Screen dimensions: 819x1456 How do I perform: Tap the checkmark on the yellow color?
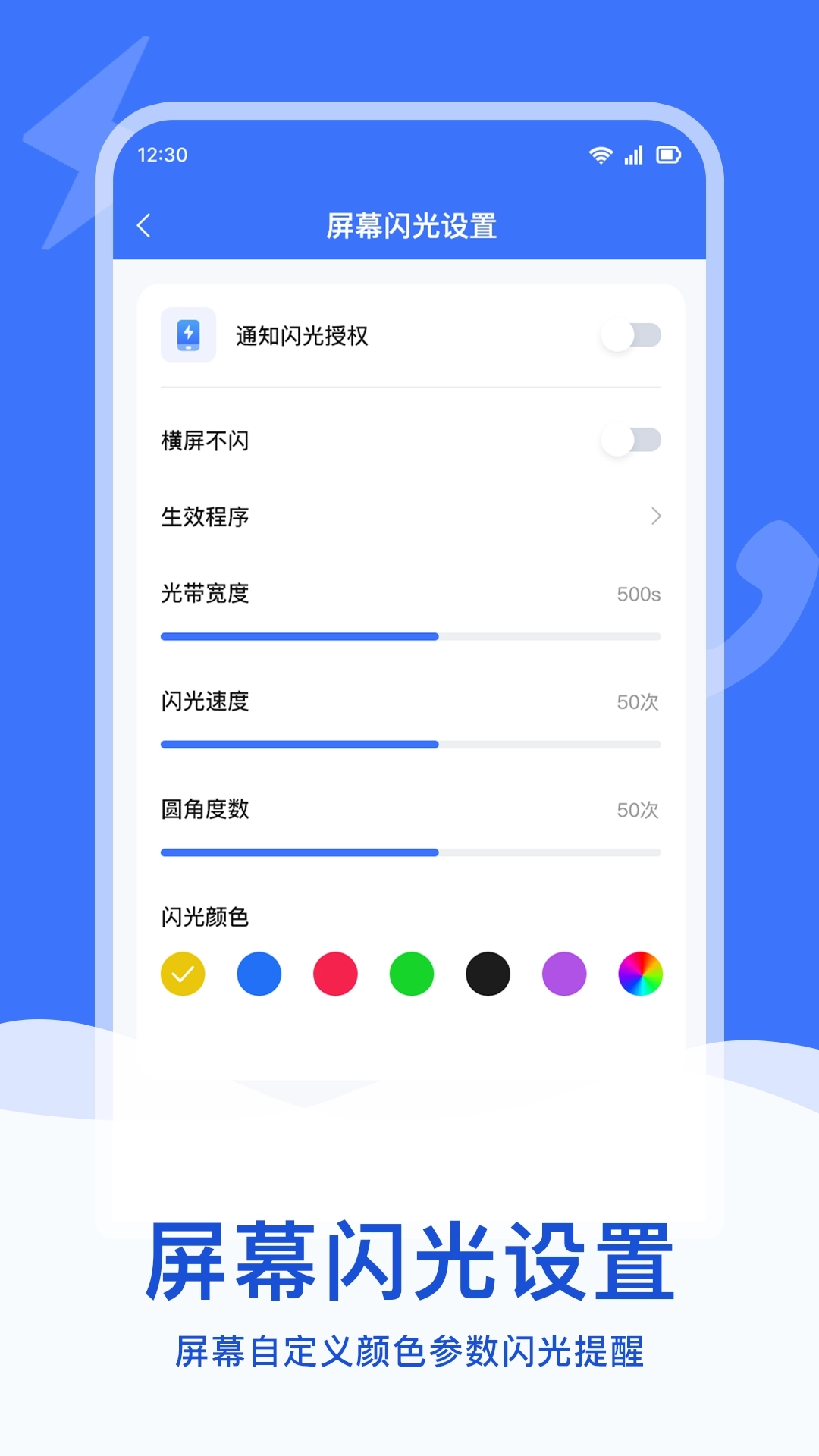pyautogui.click(x=183, y=974)
